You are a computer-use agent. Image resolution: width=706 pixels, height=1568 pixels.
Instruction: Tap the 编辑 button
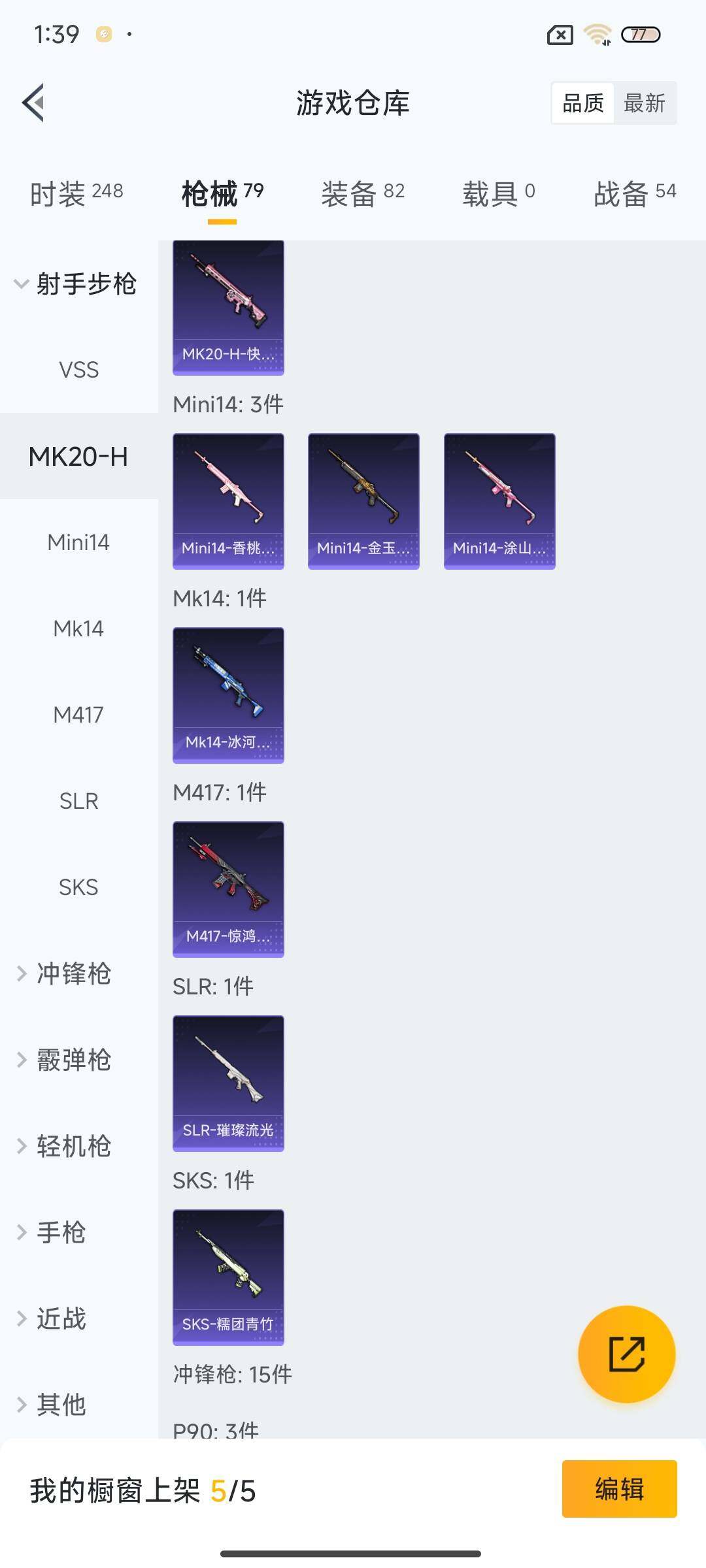coord(619,1492)
